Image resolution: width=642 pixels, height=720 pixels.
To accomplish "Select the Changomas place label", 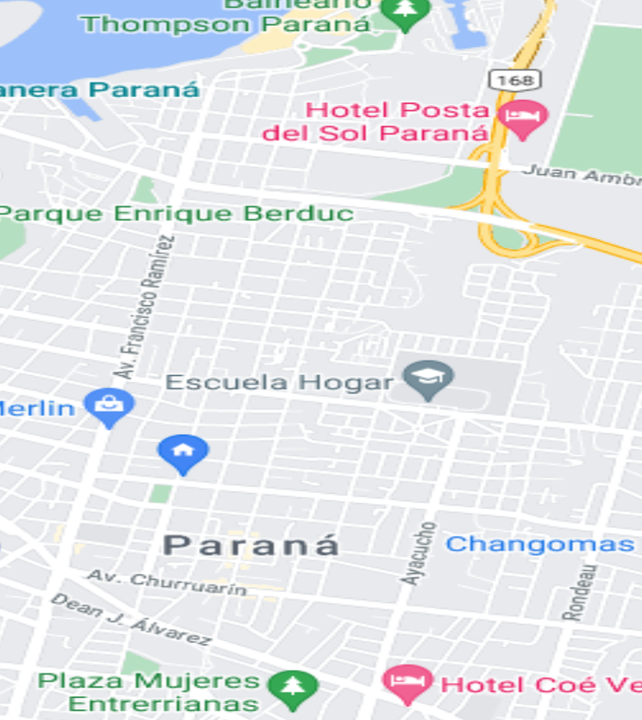I will pos(539,544).
